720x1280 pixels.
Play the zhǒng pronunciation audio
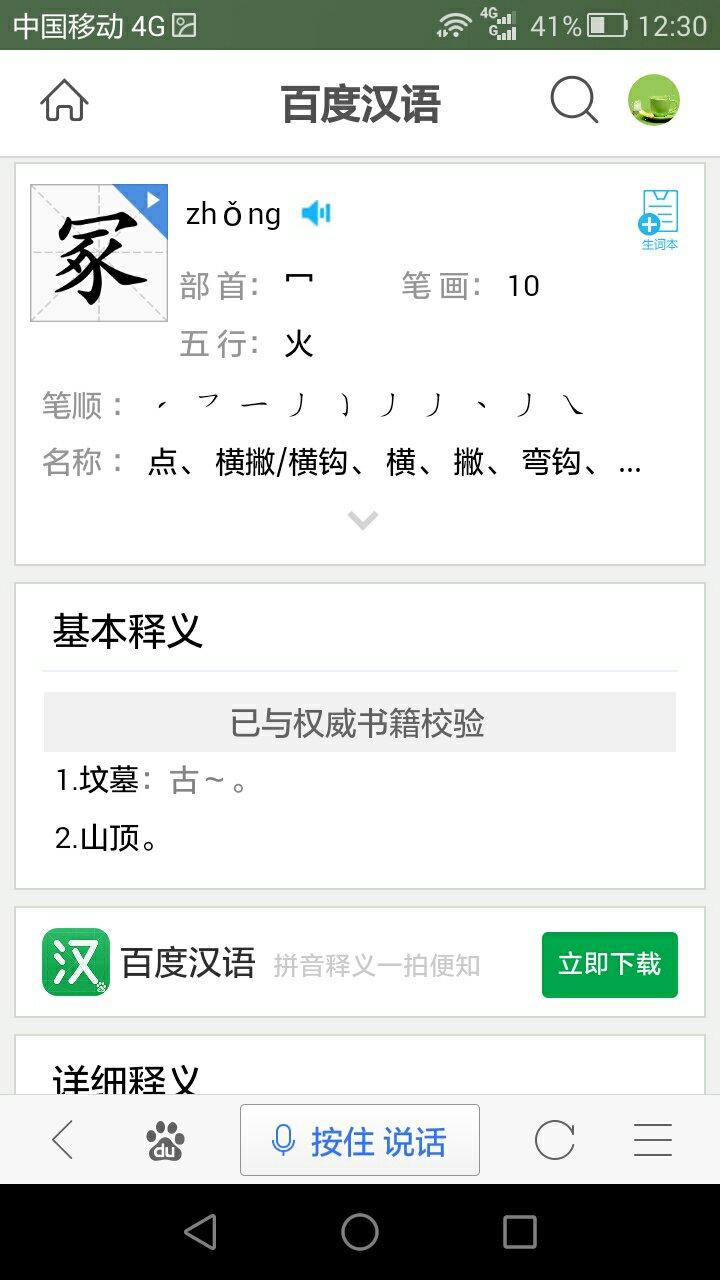pyautogui.click(x=316, y=213)
